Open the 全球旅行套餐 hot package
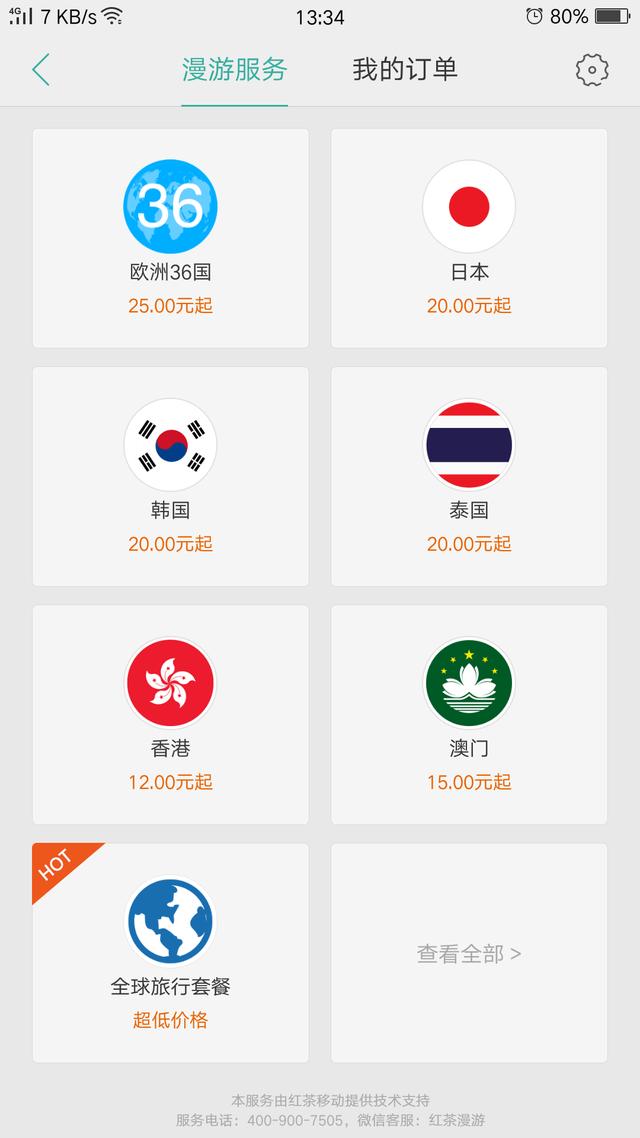 click(x=171, y=952)
